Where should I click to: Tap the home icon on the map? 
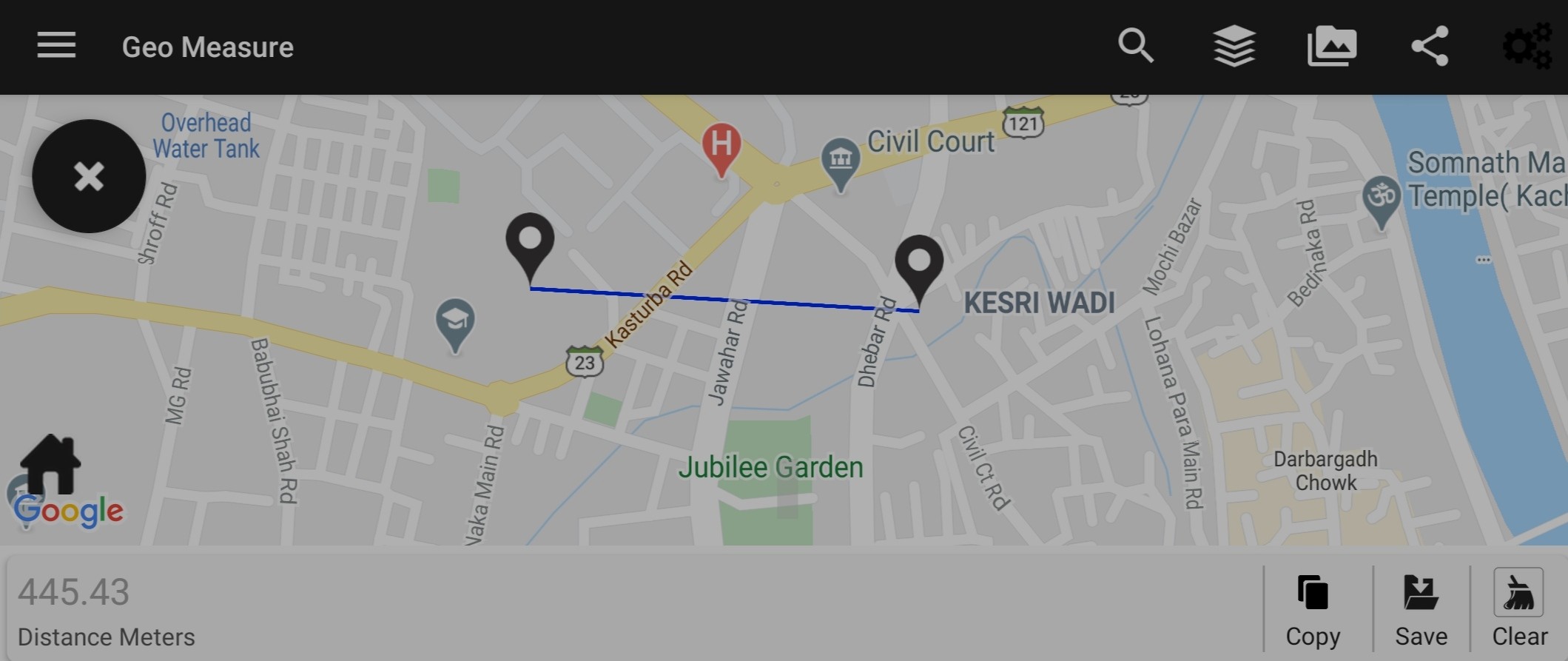pos(50,464)
